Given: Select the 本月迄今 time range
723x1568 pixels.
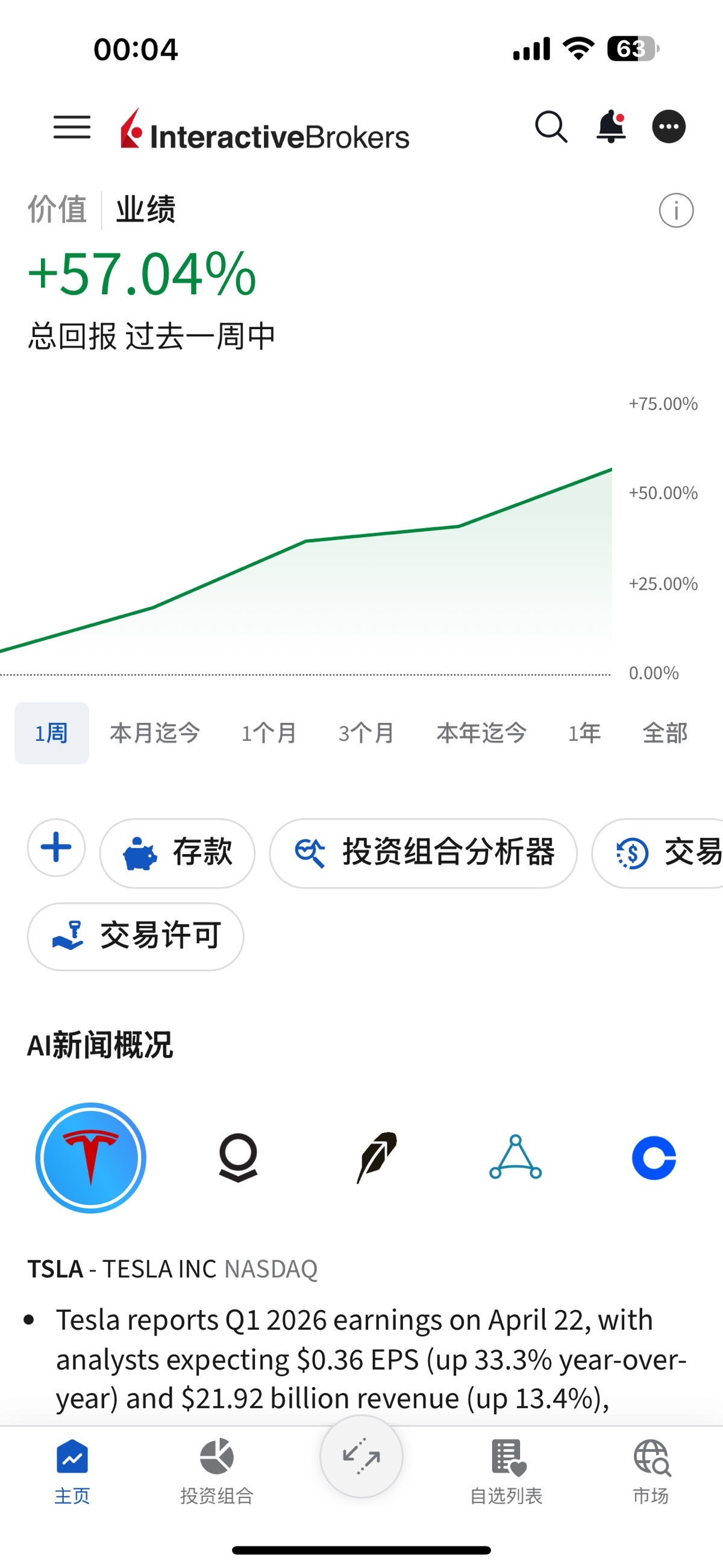Looking at the screenshot, I should [x=155, y=733].
